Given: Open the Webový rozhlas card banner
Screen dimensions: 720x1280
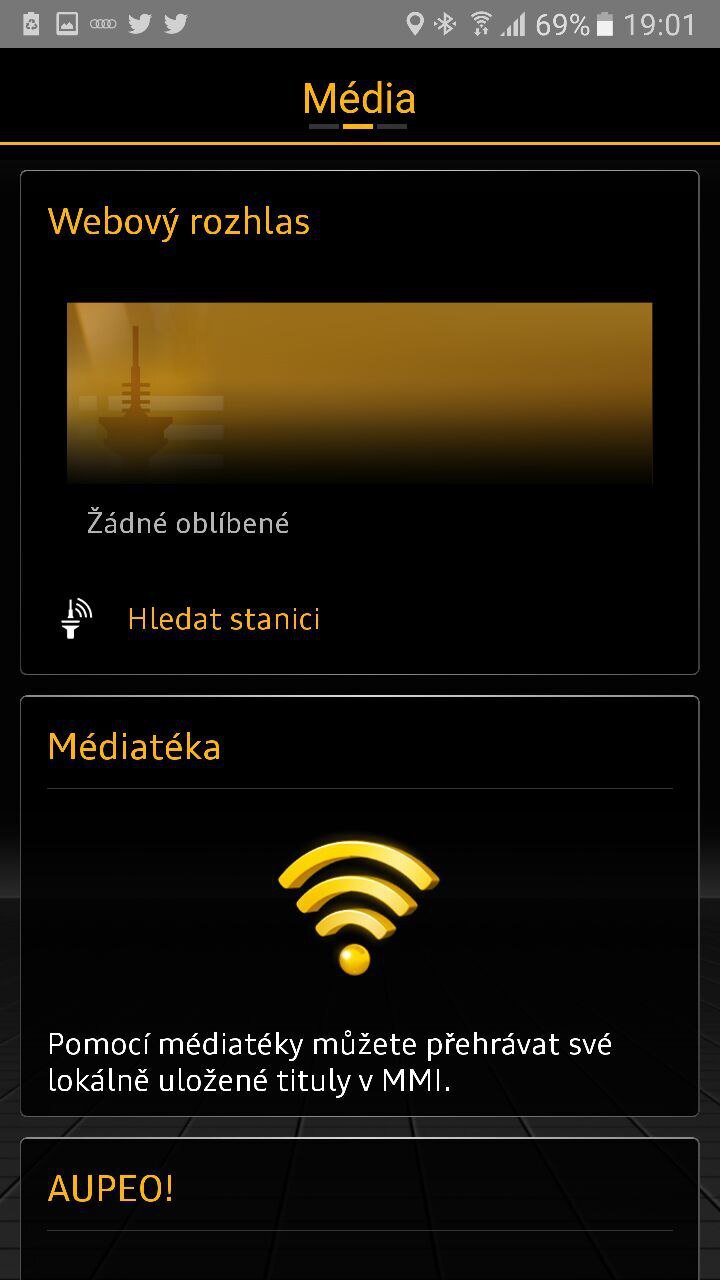Looking at the screenshot, I should coord(359,394).
